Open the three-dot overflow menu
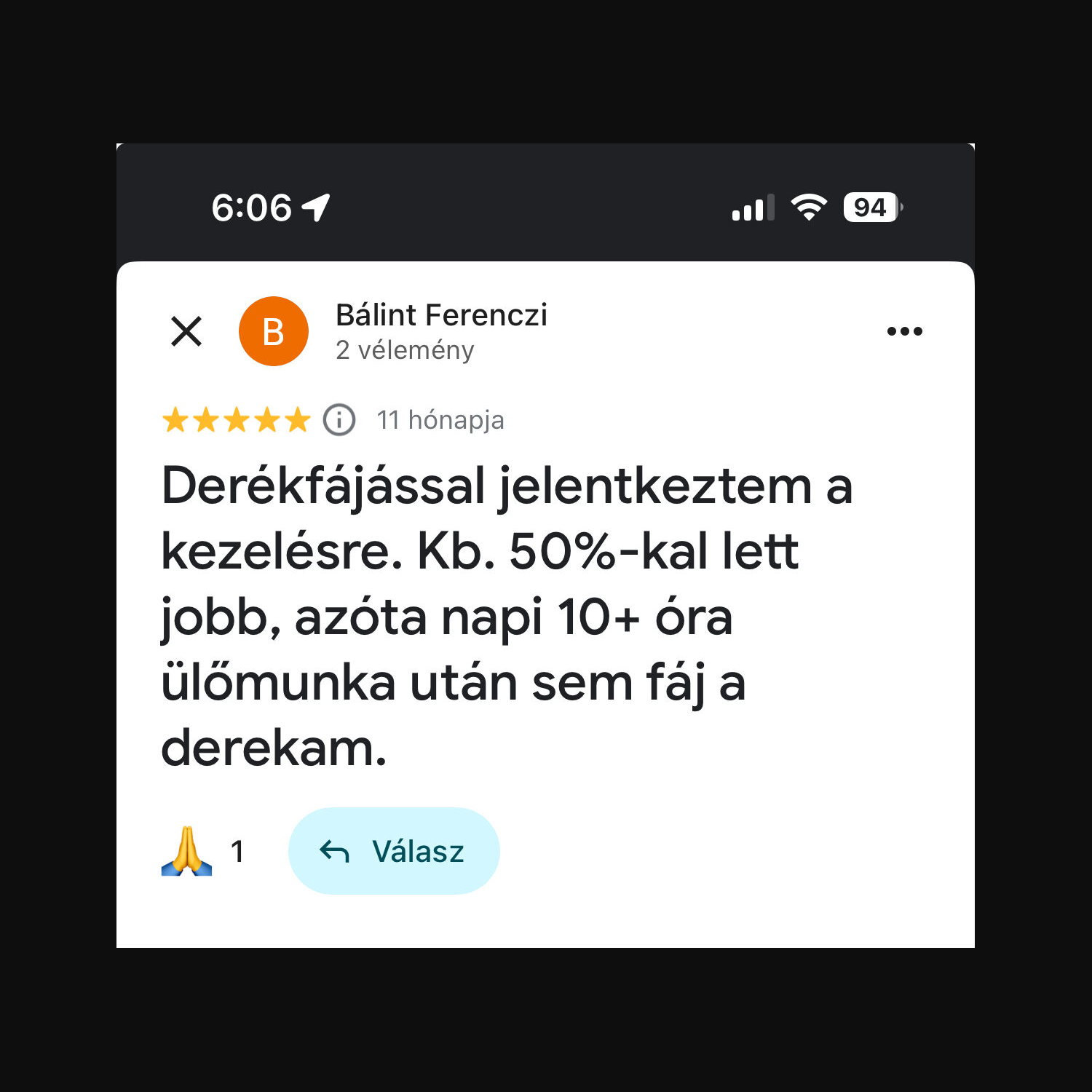The height and width of the screenshot is (1092, 1092). click(904, 331)
